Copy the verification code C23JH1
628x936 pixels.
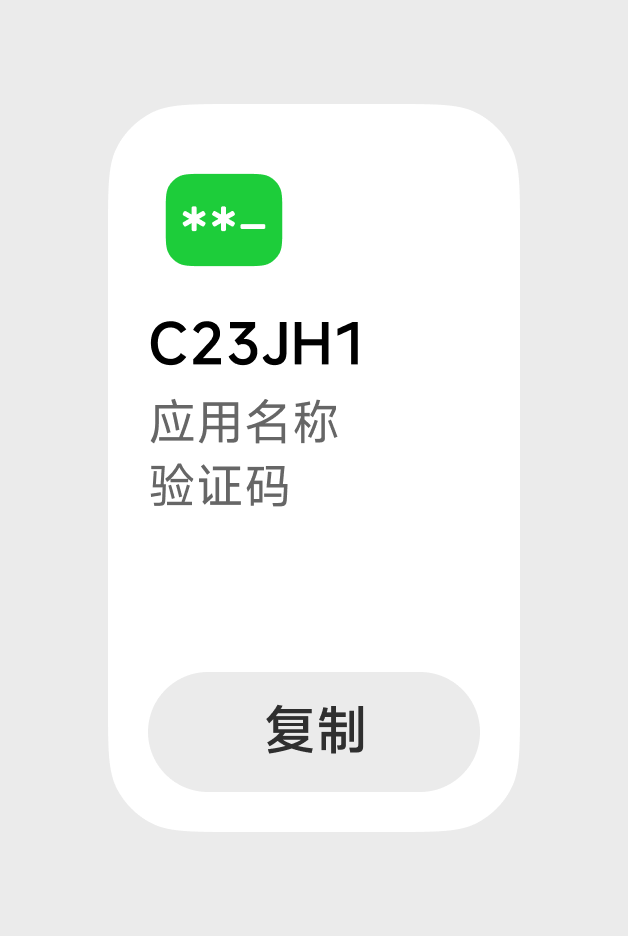pos(314,731)
